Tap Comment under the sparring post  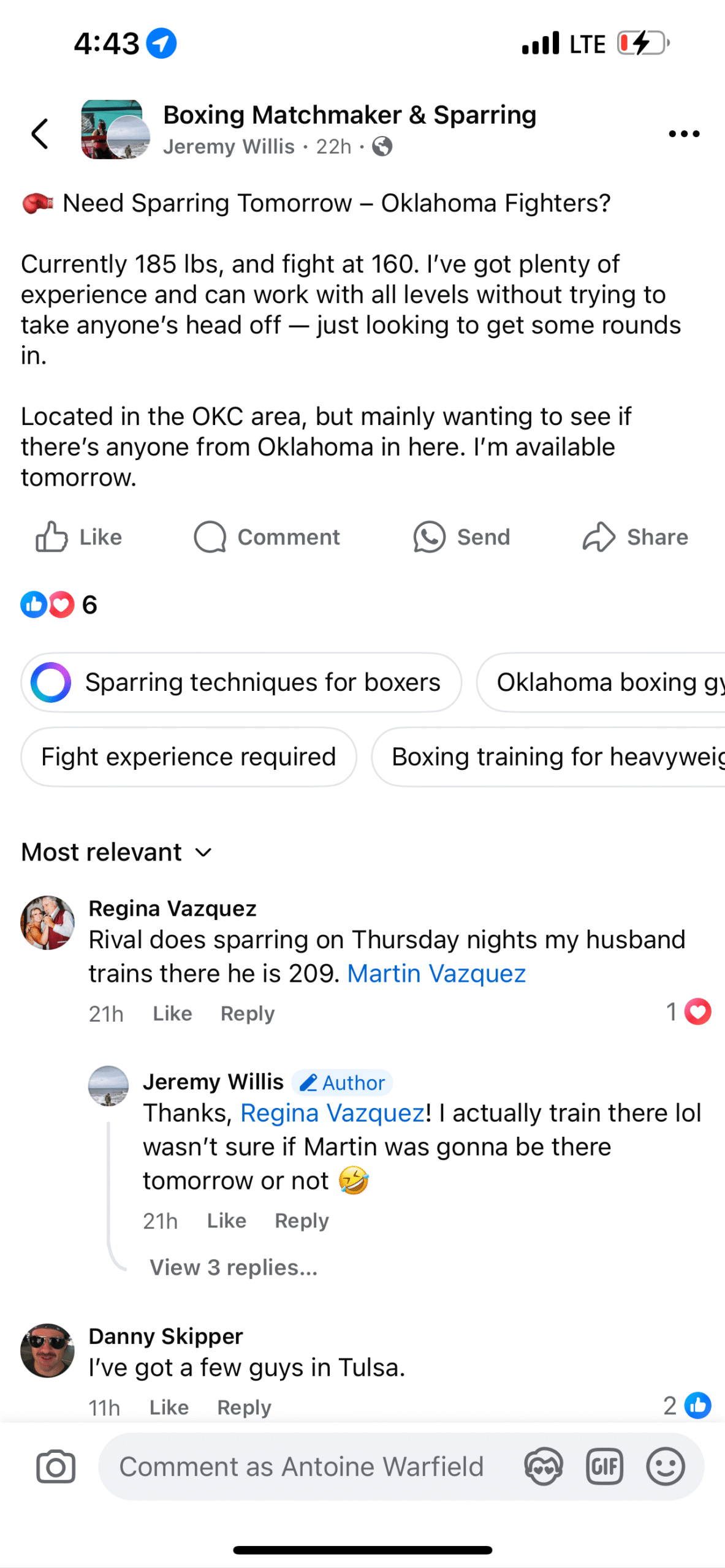point(267,537)
